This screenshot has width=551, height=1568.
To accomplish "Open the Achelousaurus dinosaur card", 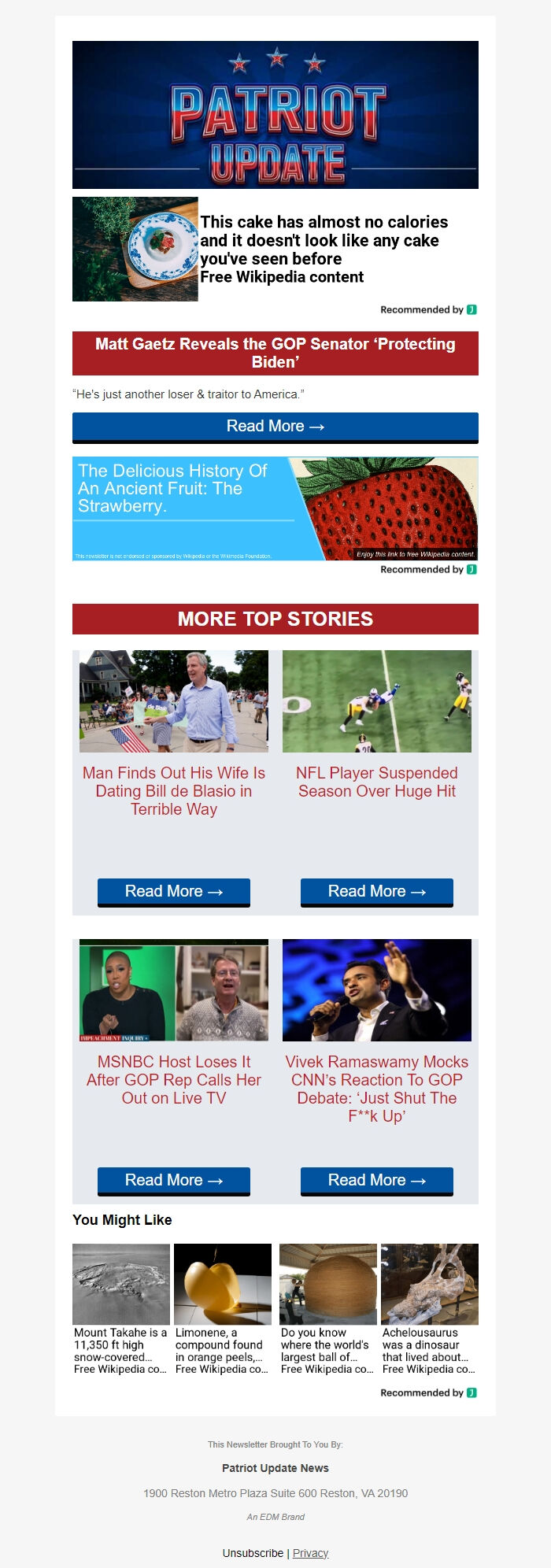I will coord(429,1310).
